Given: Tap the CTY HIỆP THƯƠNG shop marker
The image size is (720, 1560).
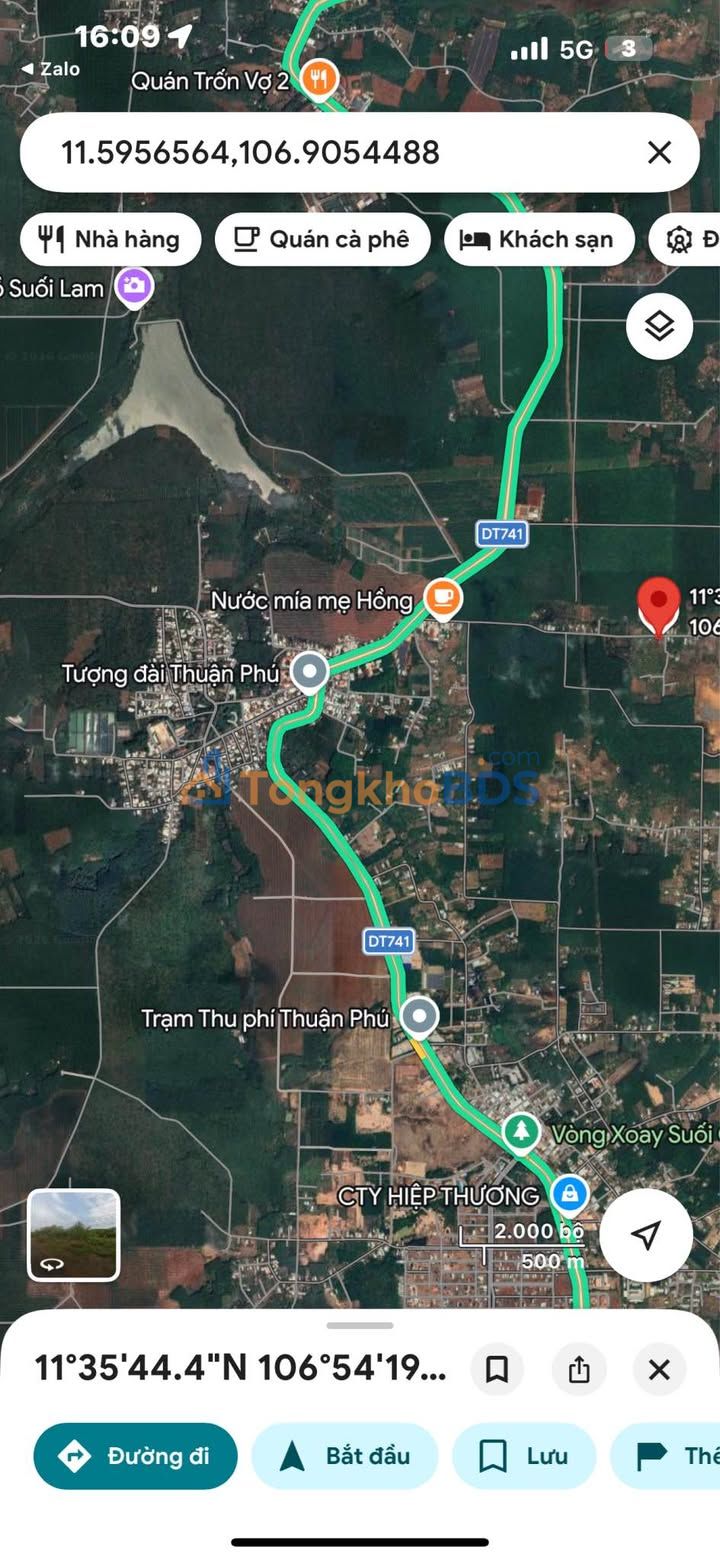Looking at the screenshot, I should (x=570, y=1194).
